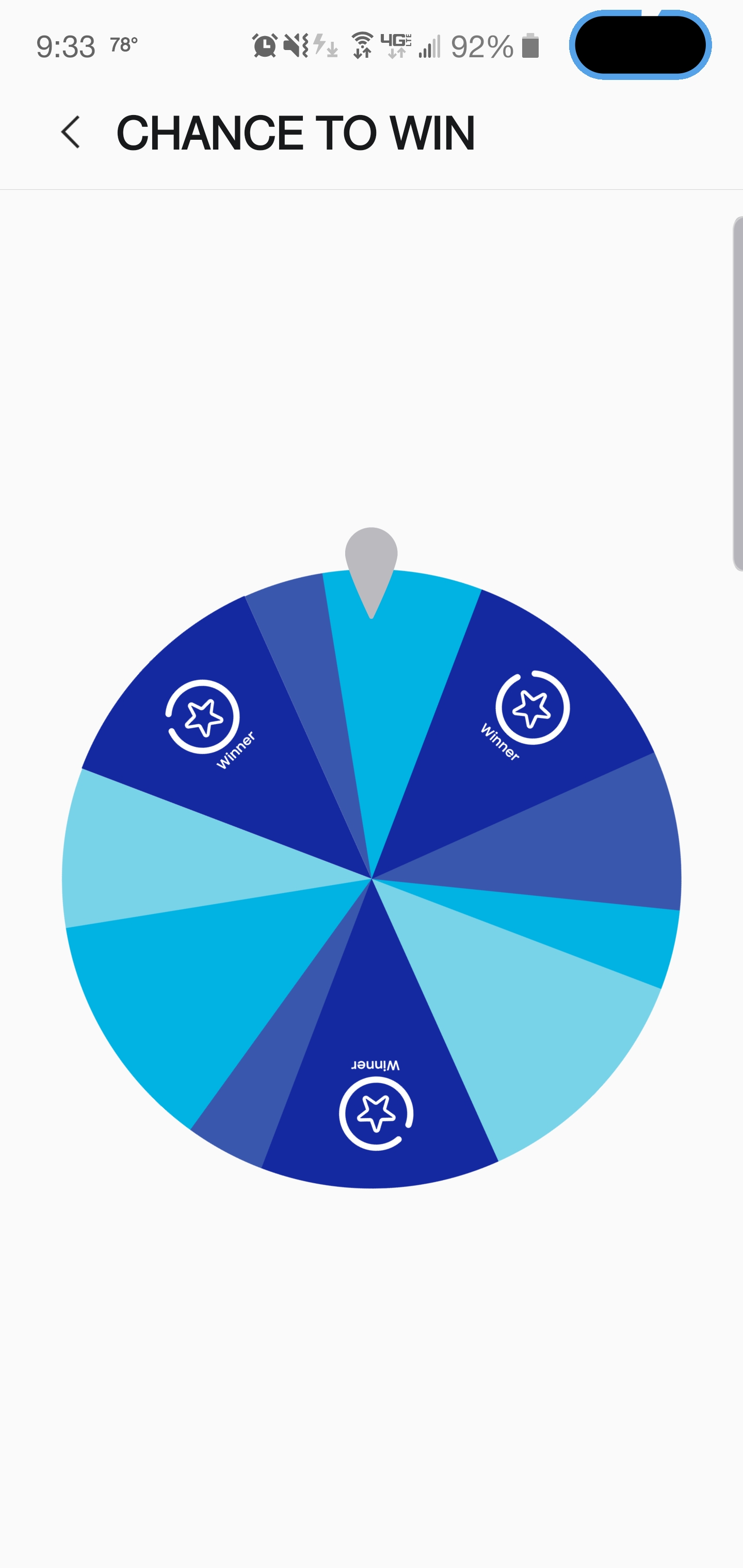Tap the alarm clock icon in status bar
This screenshot has width=743, height=1568.
263,44
